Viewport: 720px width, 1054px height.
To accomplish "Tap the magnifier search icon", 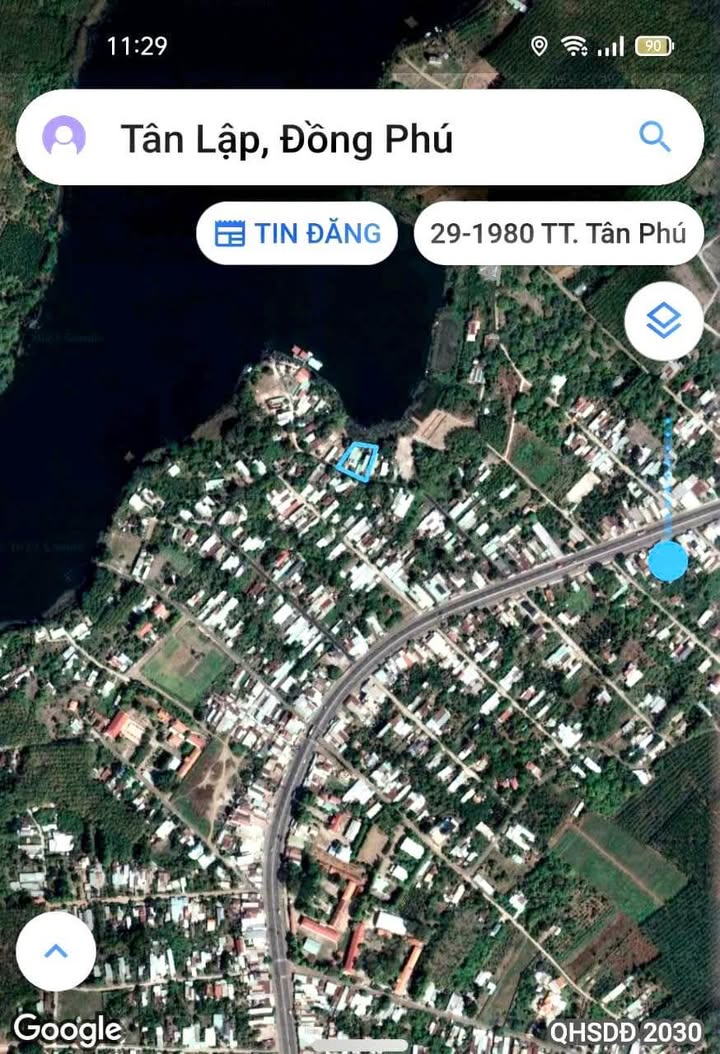I will tap(654, 137).
